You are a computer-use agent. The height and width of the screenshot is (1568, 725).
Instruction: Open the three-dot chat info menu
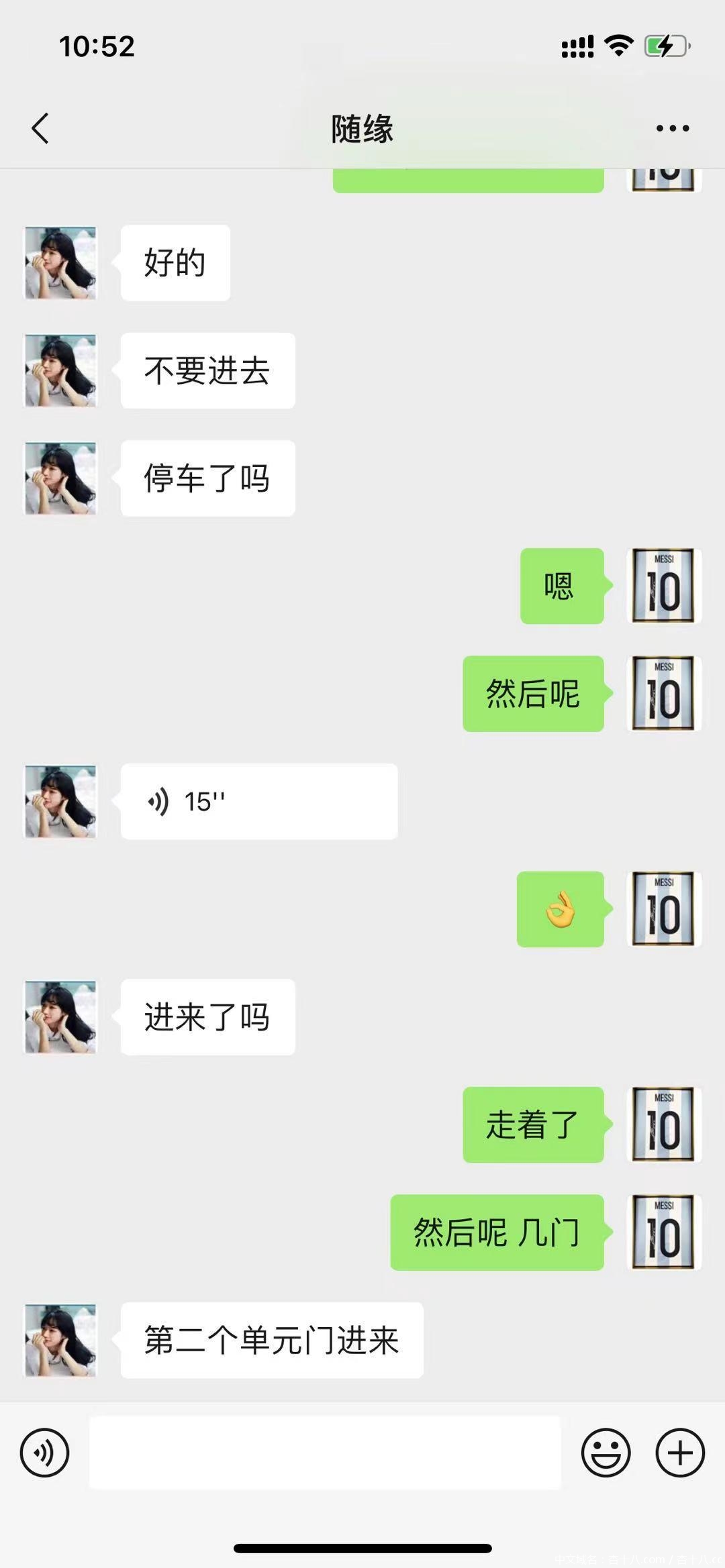[672, 128]
